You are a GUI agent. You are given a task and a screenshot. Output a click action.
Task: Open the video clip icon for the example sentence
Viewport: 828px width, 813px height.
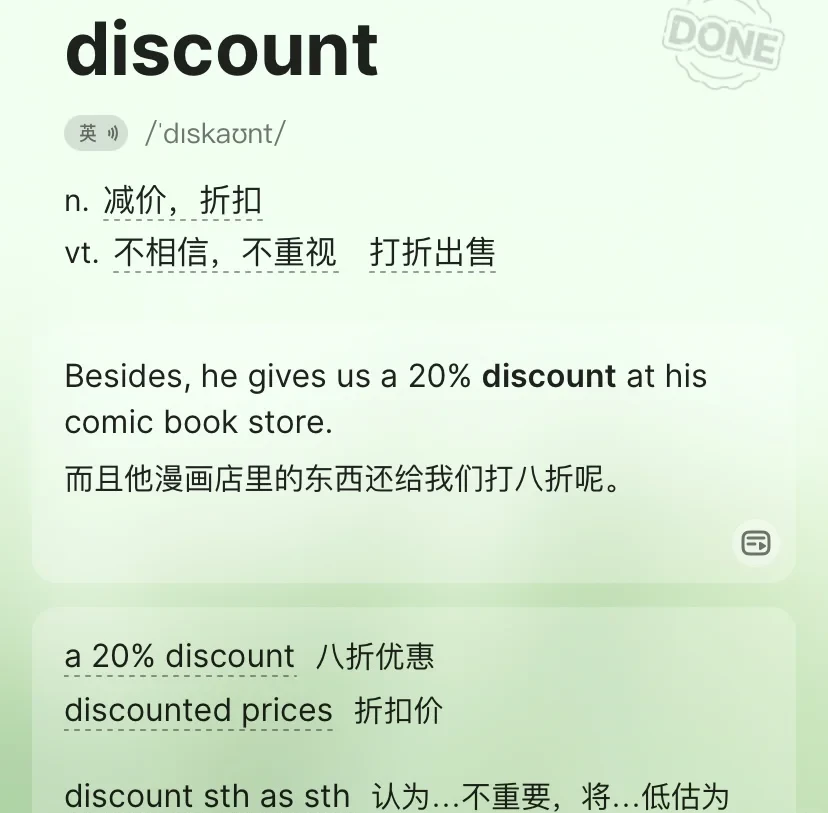click(x=756, y=543)
